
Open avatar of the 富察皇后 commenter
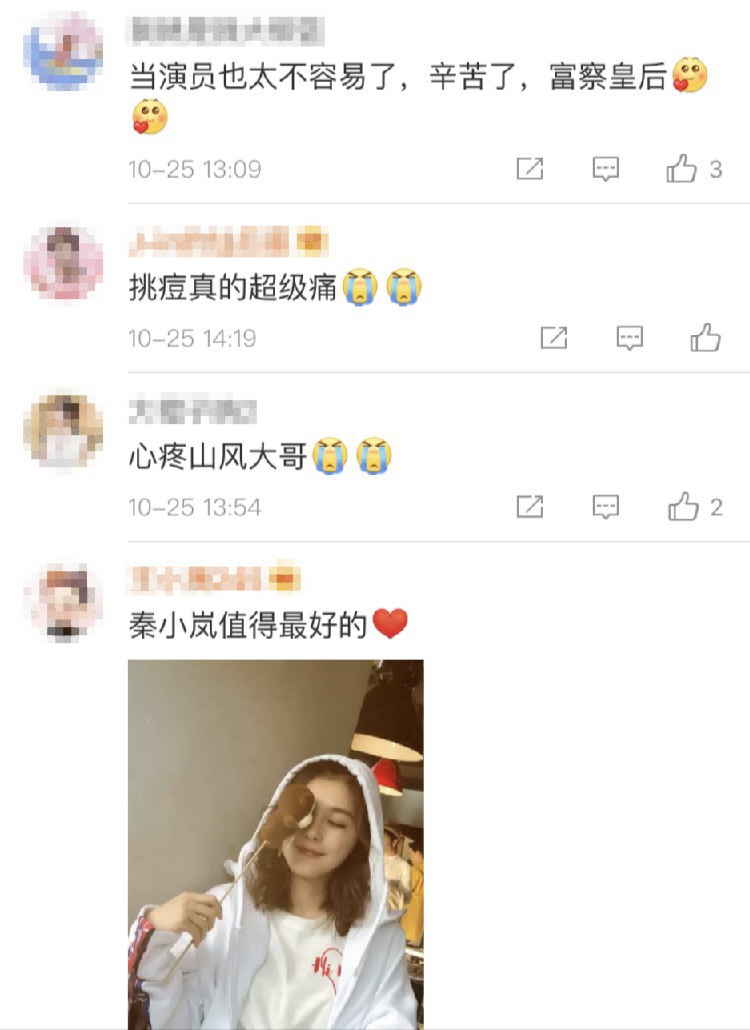click(x=63, y=51)
